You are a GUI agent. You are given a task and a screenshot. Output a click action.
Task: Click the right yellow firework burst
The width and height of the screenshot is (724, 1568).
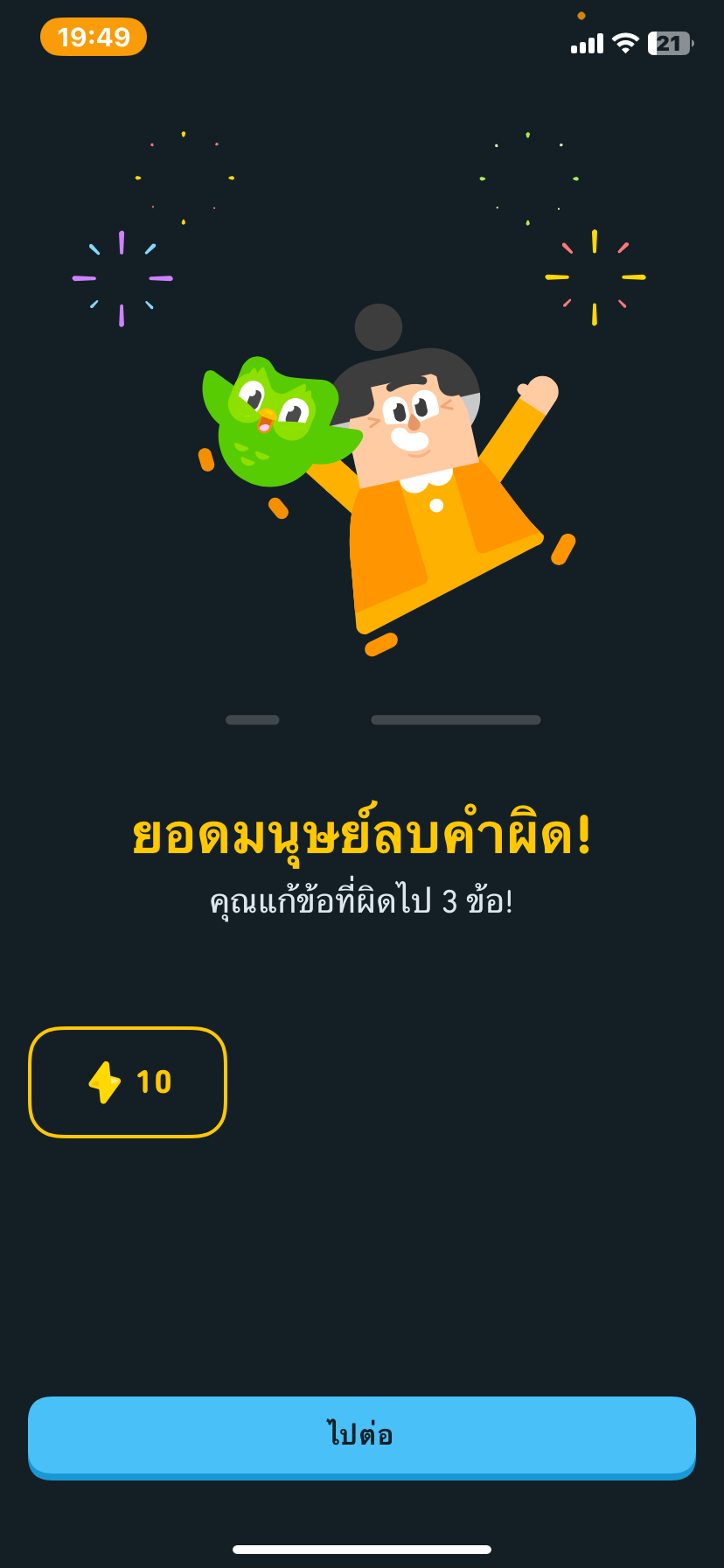tap(595, 276)
